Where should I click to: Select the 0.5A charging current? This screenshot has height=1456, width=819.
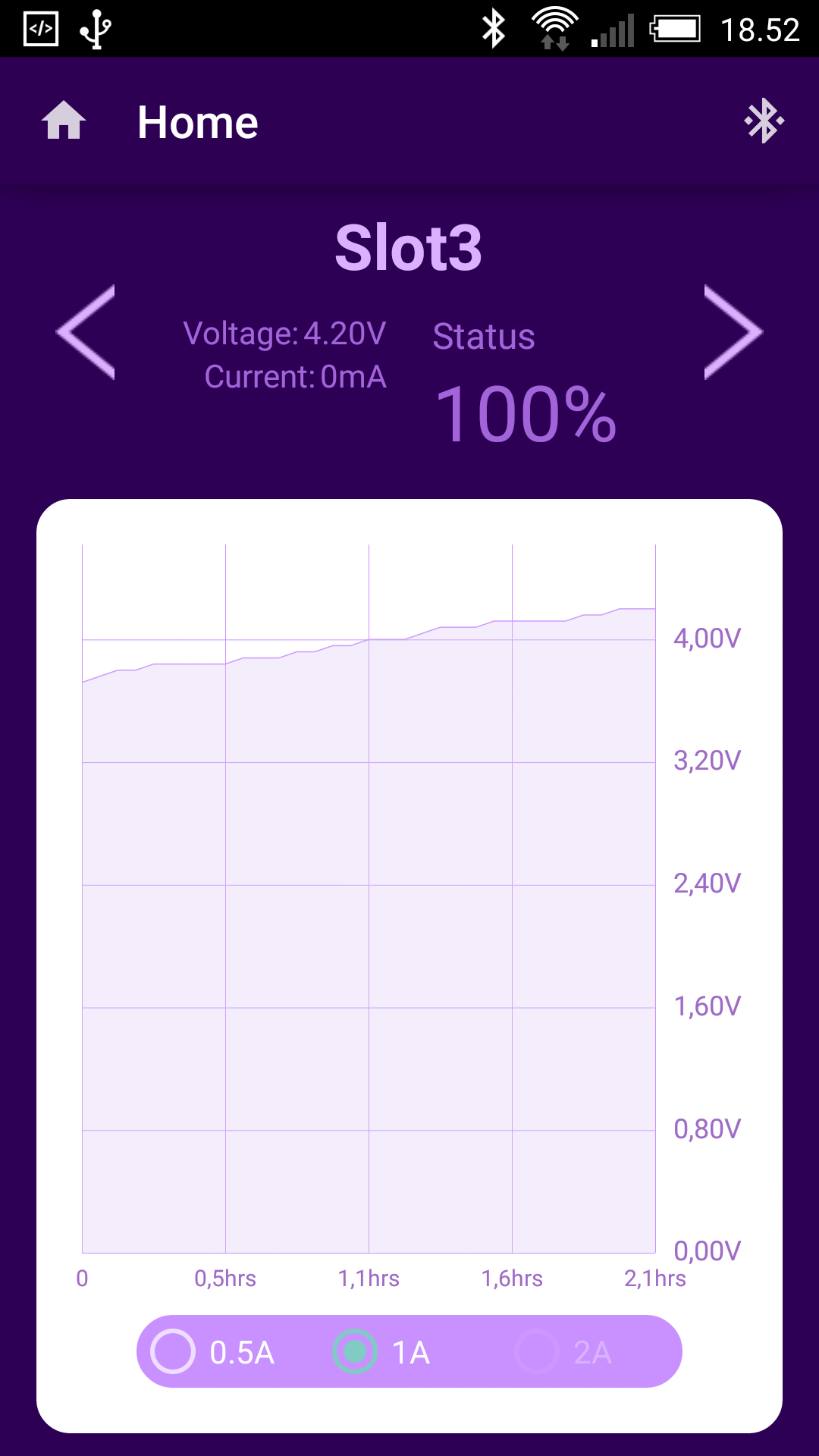click(212, 1352)
